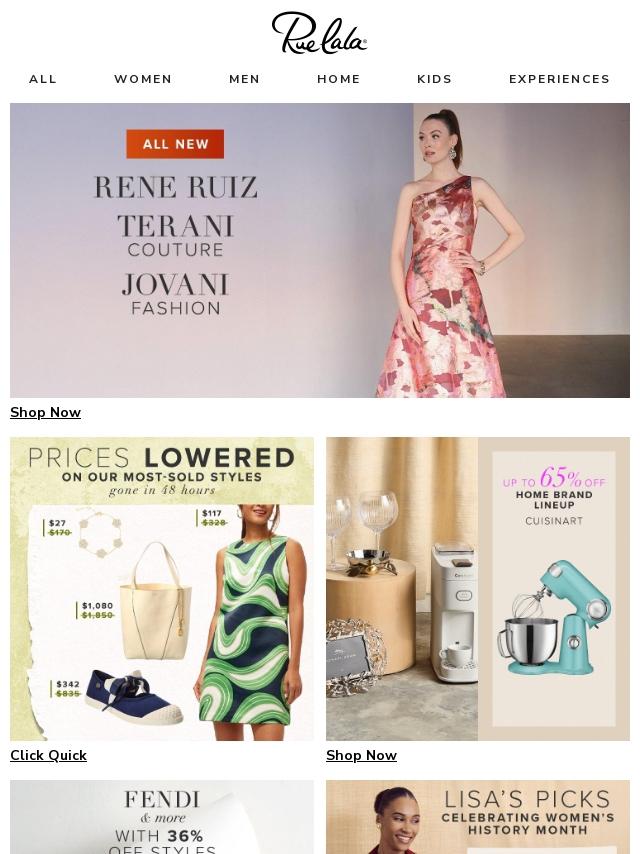
Task: Follow the Click Quick link
Action: 48,755
